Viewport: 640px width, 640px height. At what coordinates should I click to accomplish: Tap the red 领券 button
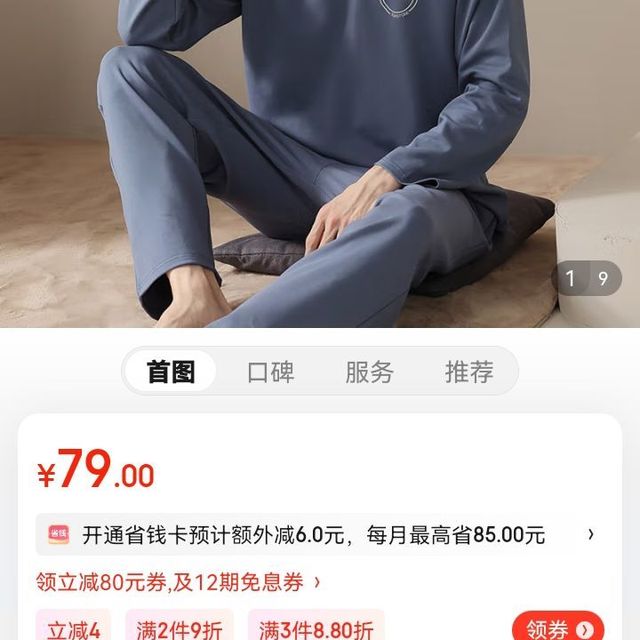(558, 629)
